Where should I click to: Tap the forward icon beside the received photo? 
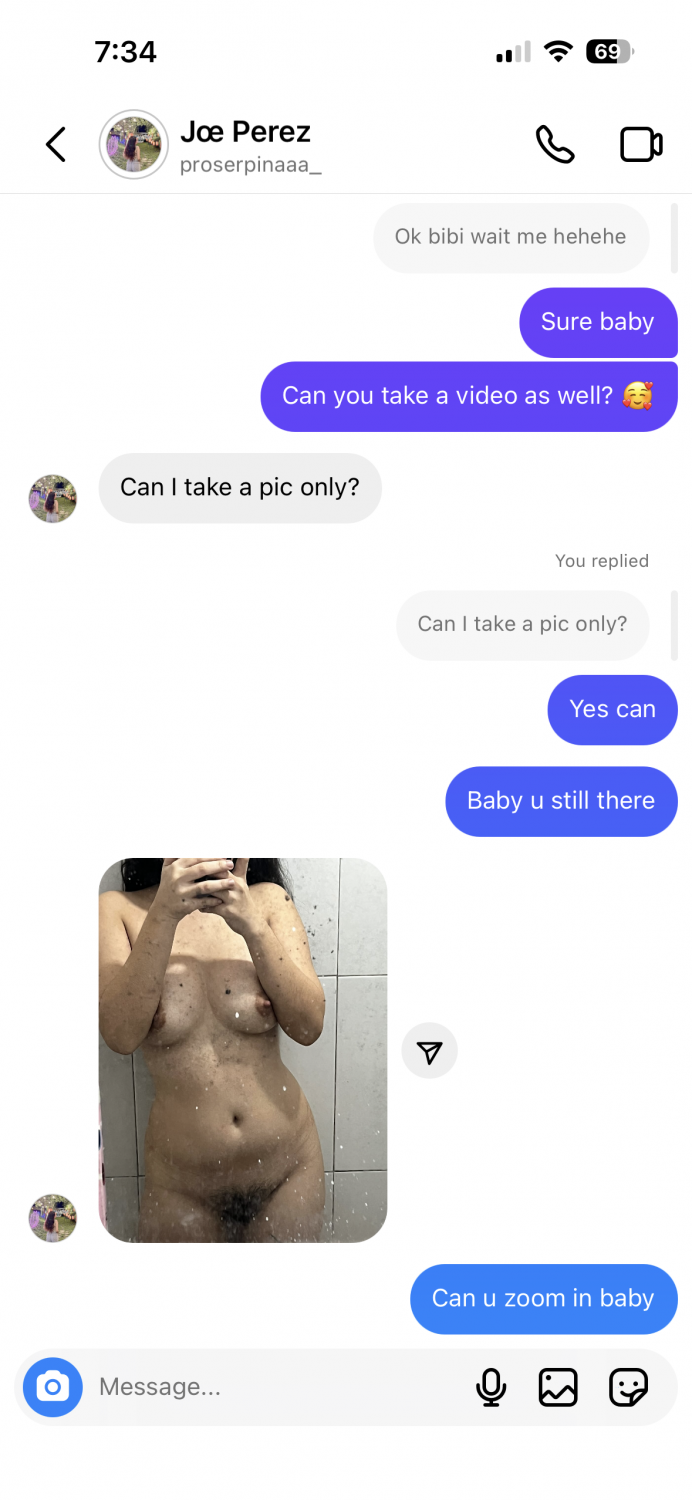(x=429, y=1051)
